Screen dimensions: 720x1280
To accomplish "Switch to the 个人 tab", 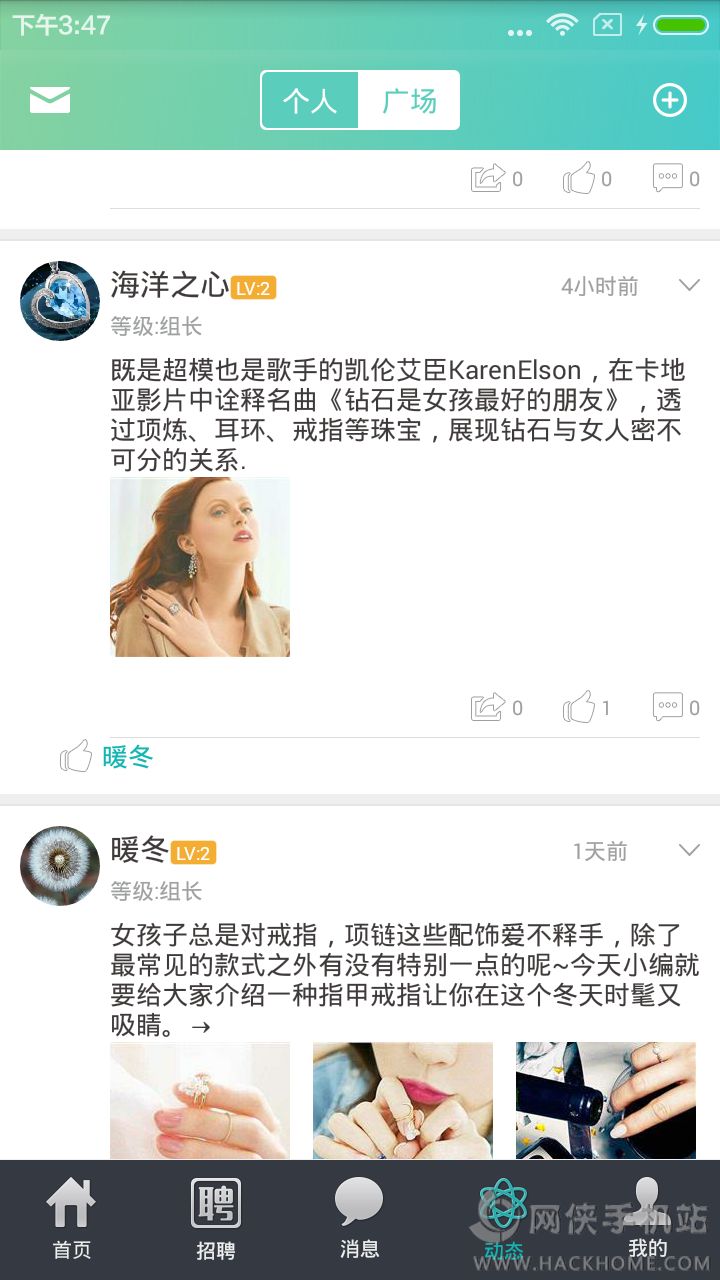I will pyautogui.click(x=310, y=100).
